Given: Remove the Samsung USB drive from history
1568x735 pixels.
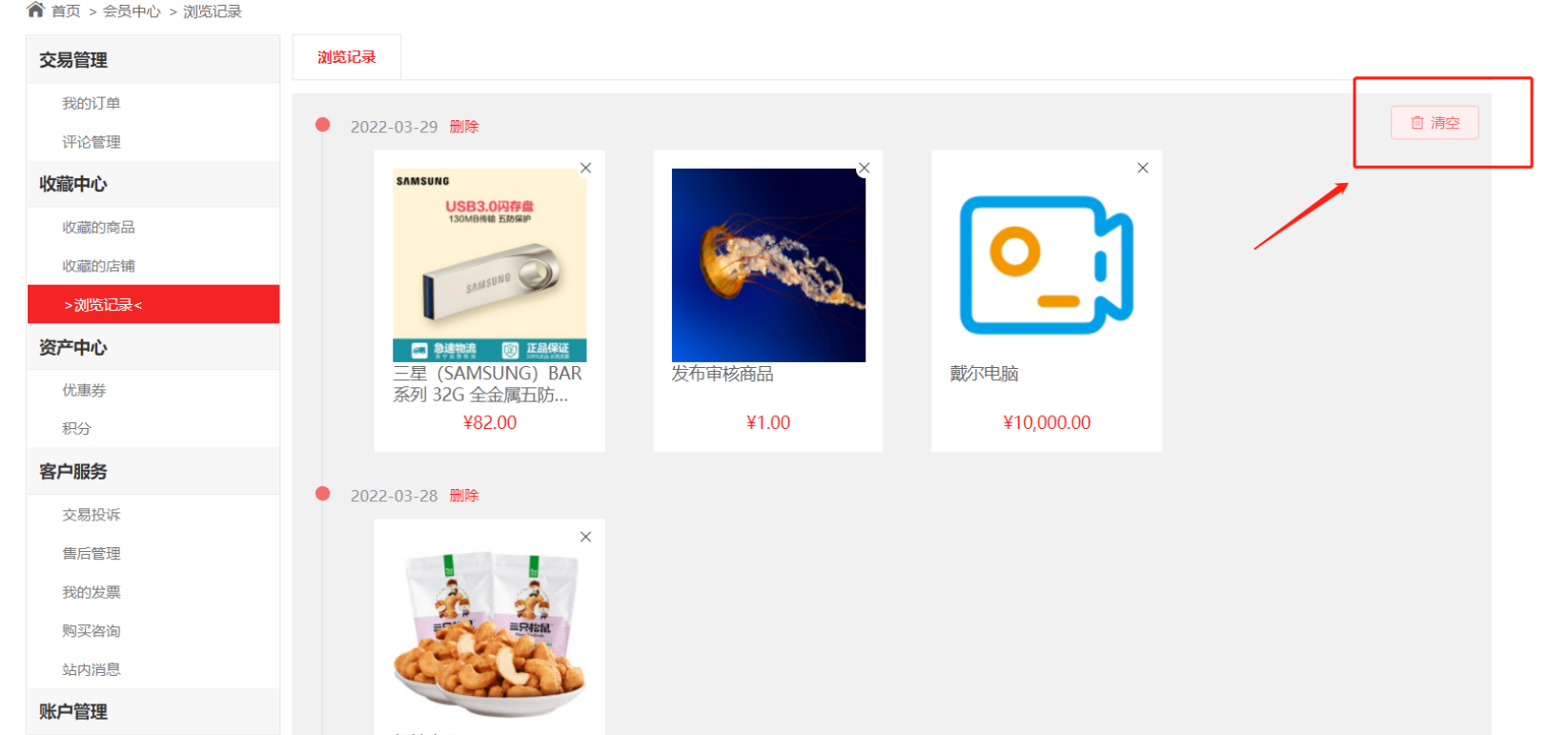Looking at the screenshot, I should [x=585, y=168].
